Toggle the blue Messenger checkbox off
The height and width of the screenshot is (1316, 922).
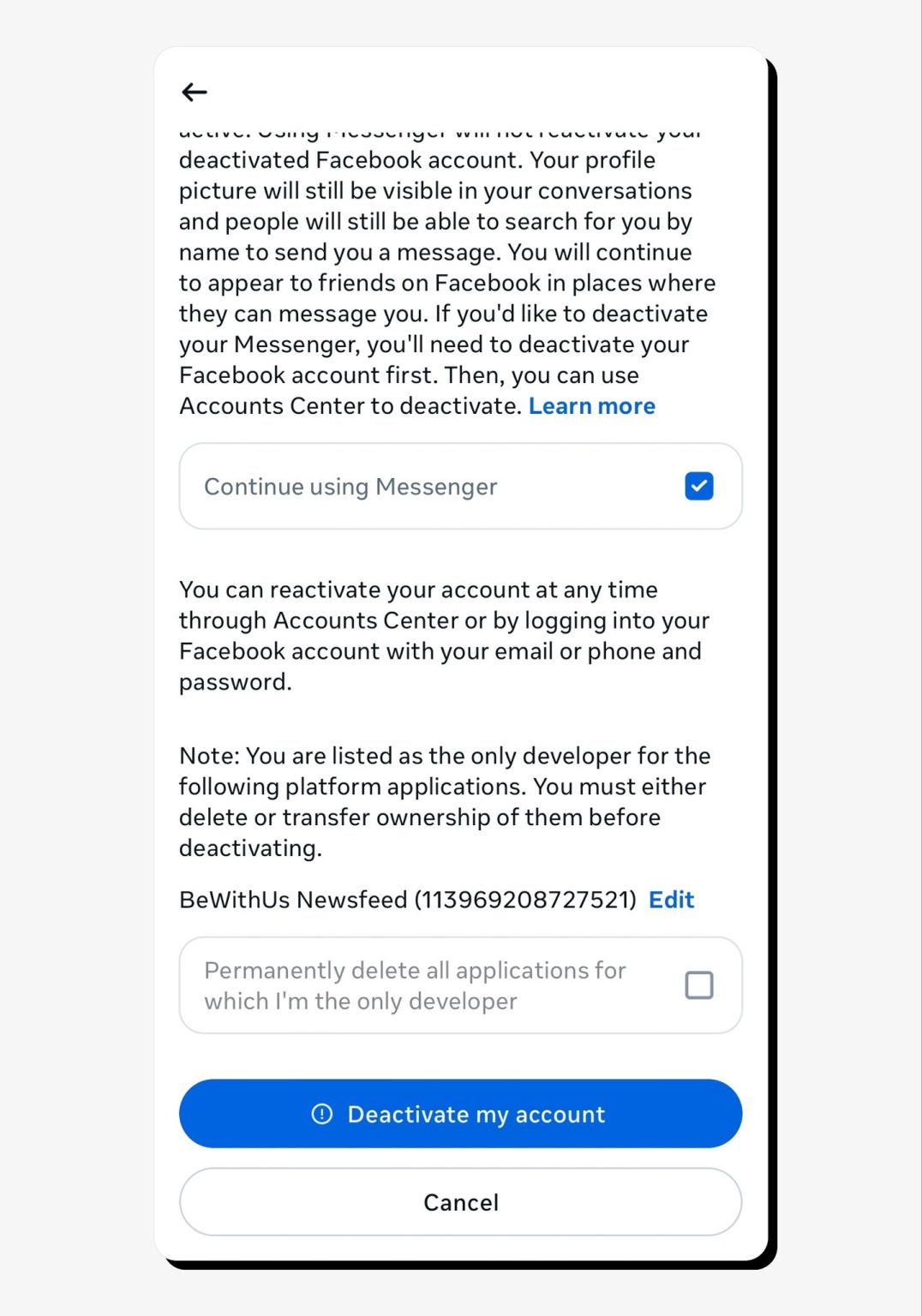tap(698, 486)
